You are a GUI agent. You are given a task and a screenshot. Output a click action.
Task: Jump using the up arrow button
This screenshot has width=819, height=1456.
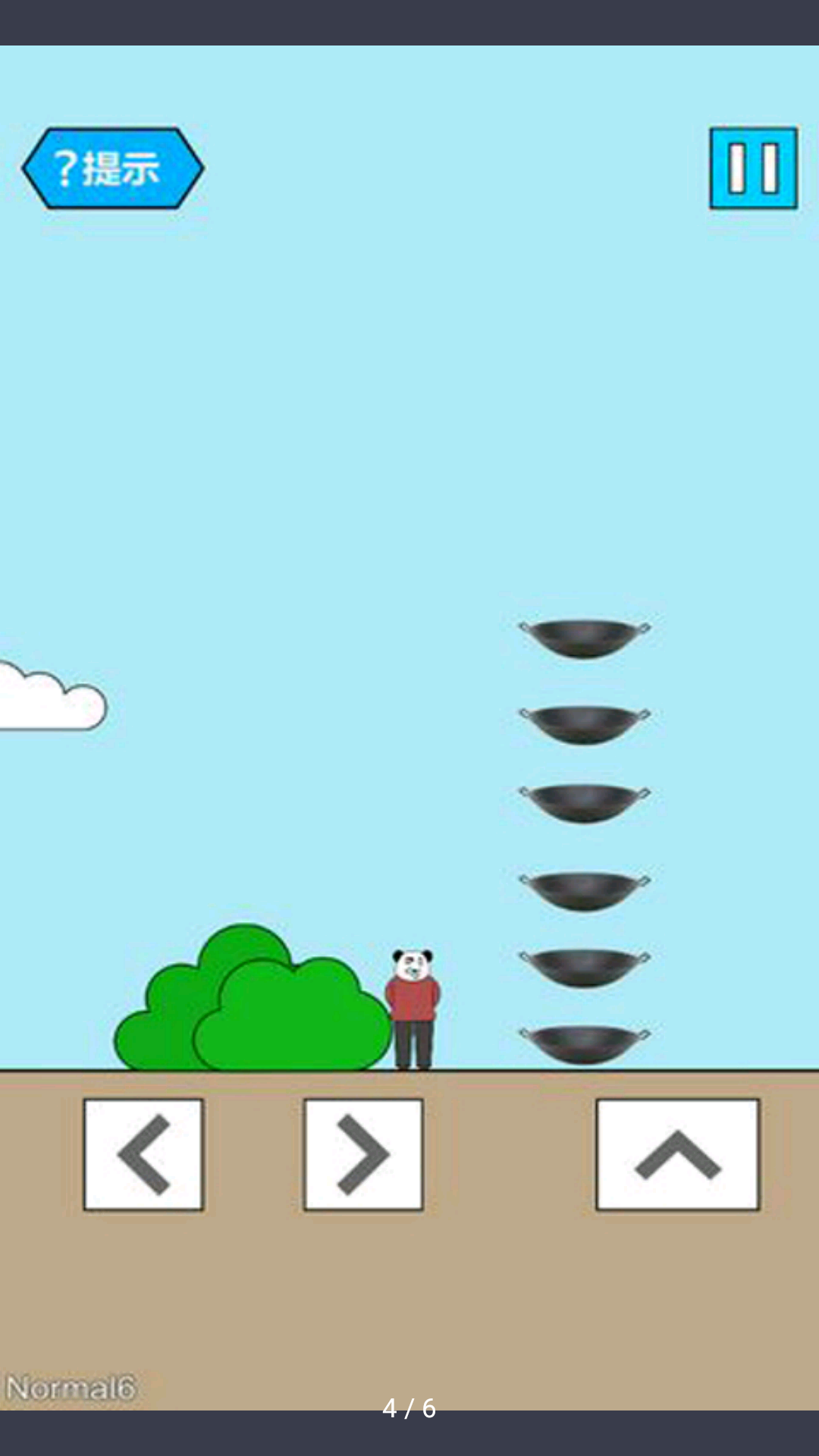(678, 1154)
